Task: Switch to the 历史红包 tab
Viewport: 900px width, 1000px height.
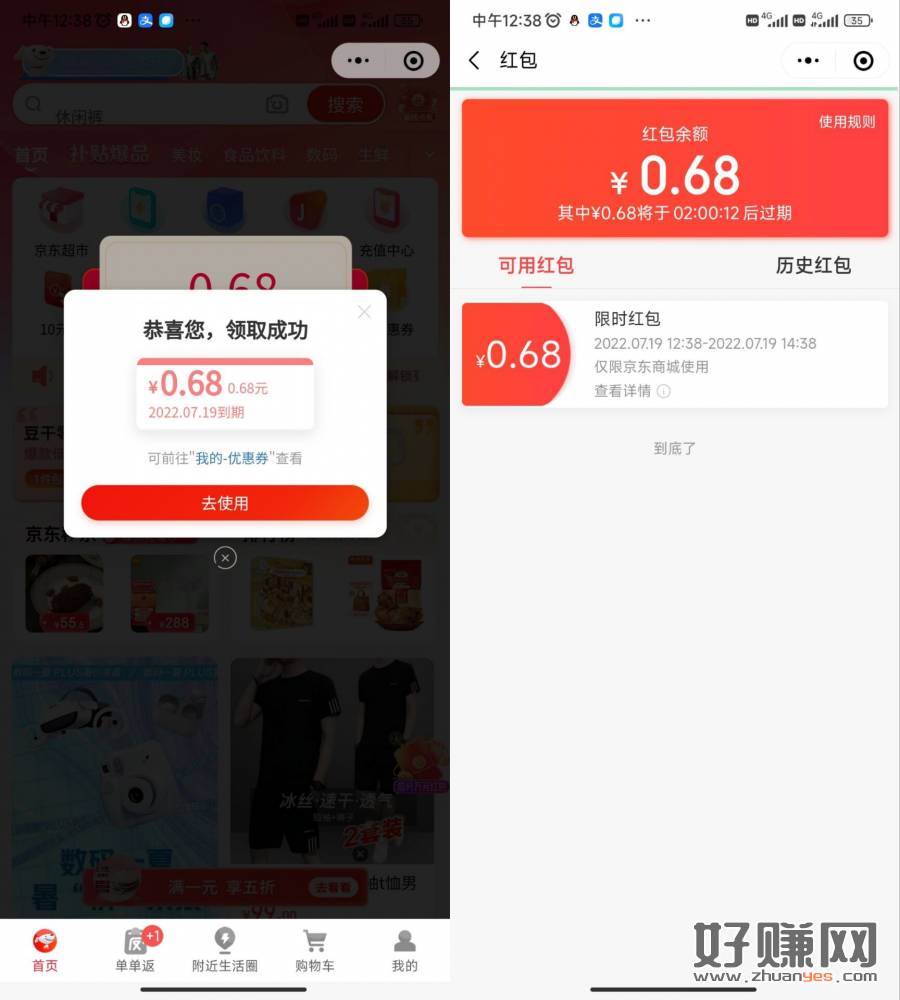Action: tap(813, 266)
